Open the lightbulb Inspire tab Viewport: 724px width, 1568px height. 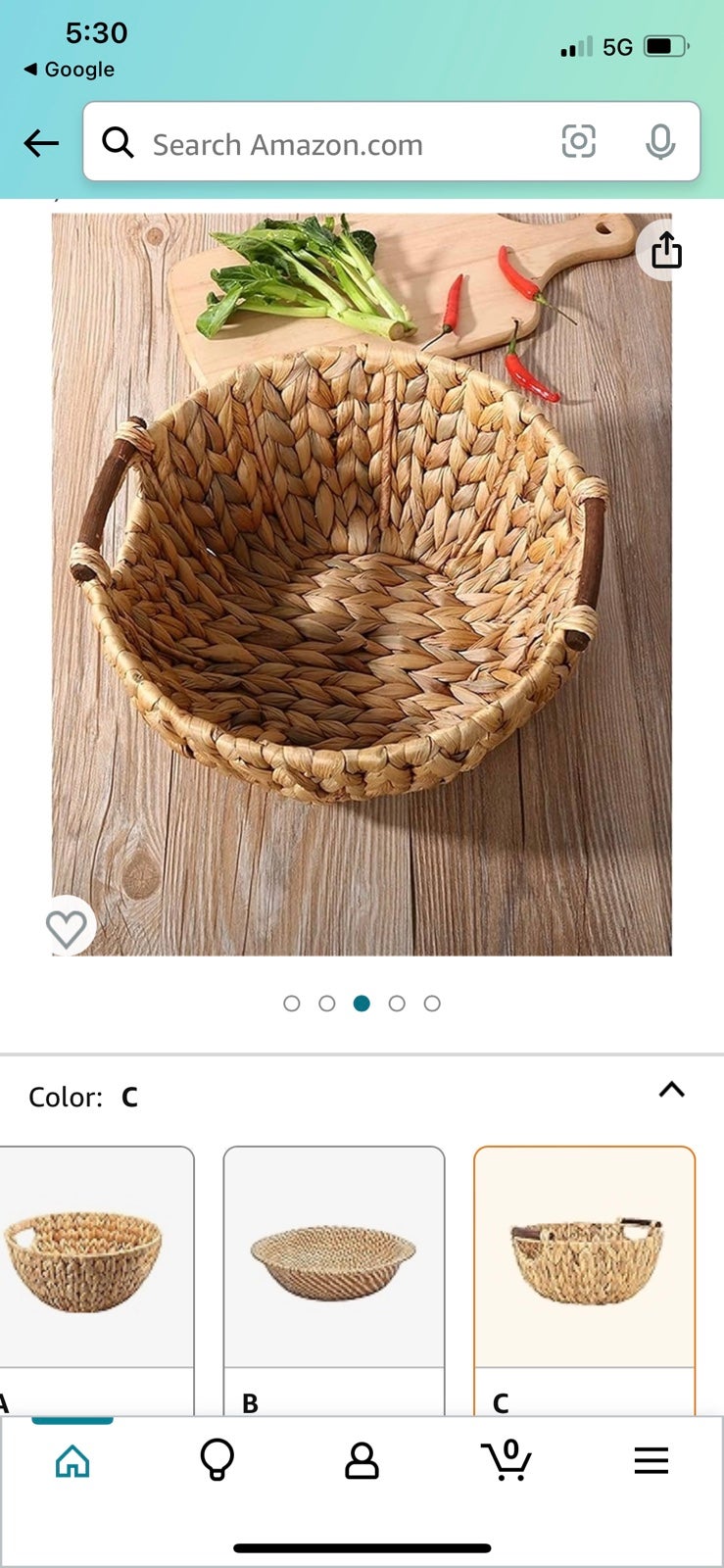pos(217,1460)
